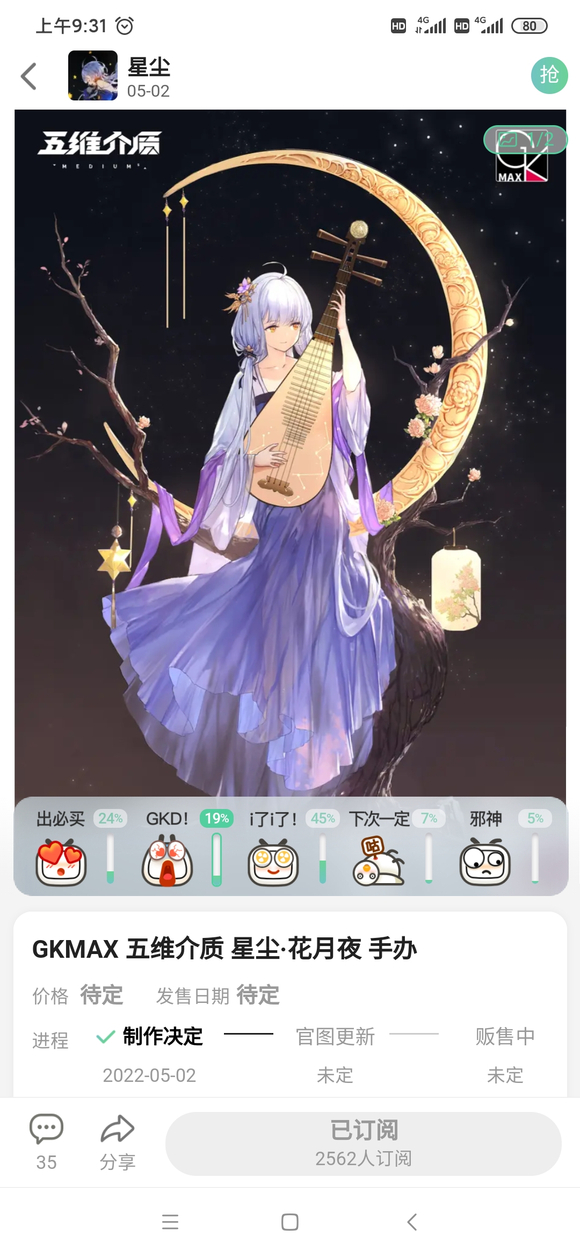Tap the 已订阅 subscription button
Screen dimensions: 580x1257
coord(363,1143)
